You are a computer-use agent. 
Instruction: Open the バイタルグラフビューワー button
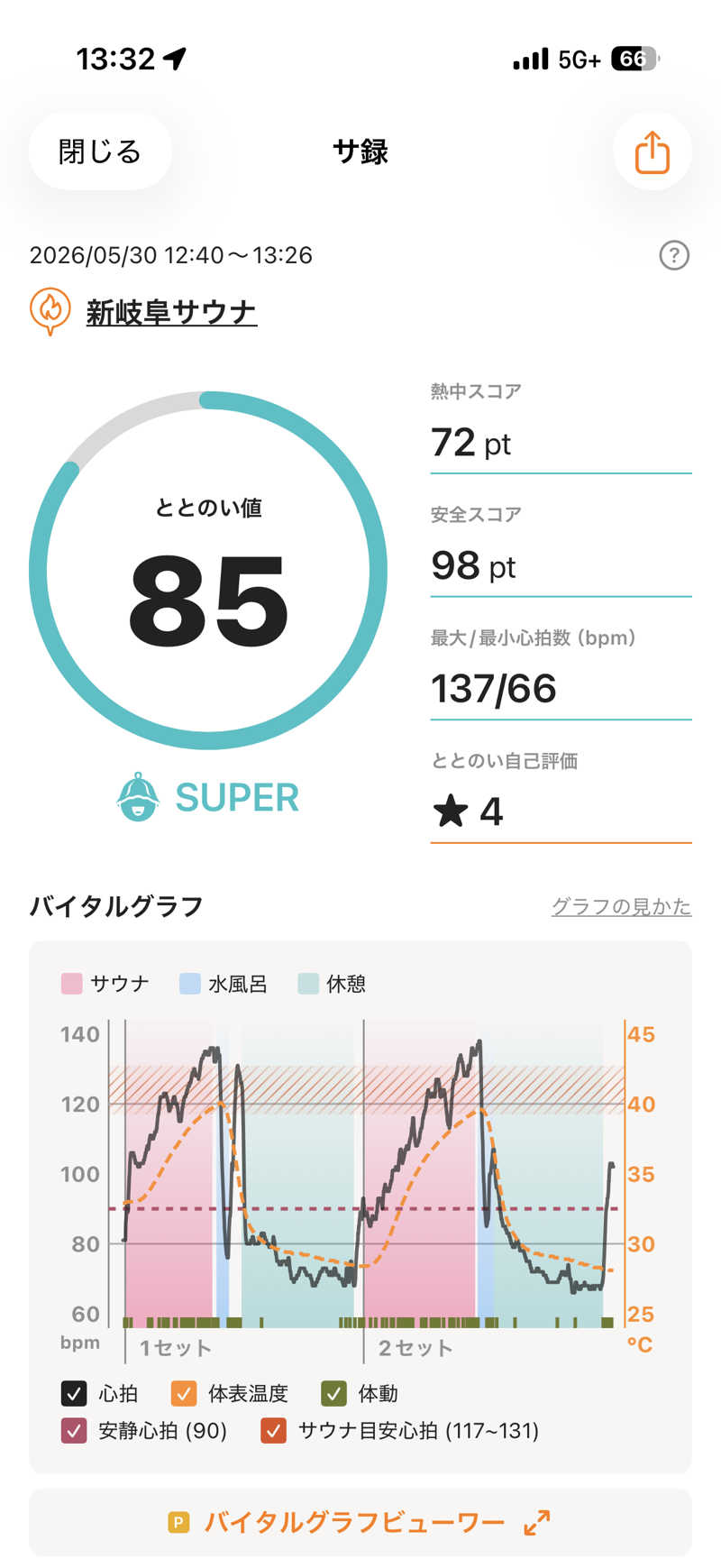(360, 1522)
